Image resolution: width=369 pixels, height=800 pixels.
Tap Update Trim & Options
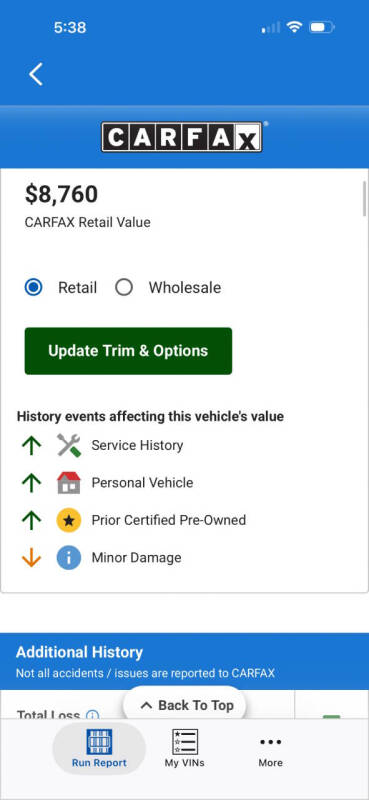128,351
